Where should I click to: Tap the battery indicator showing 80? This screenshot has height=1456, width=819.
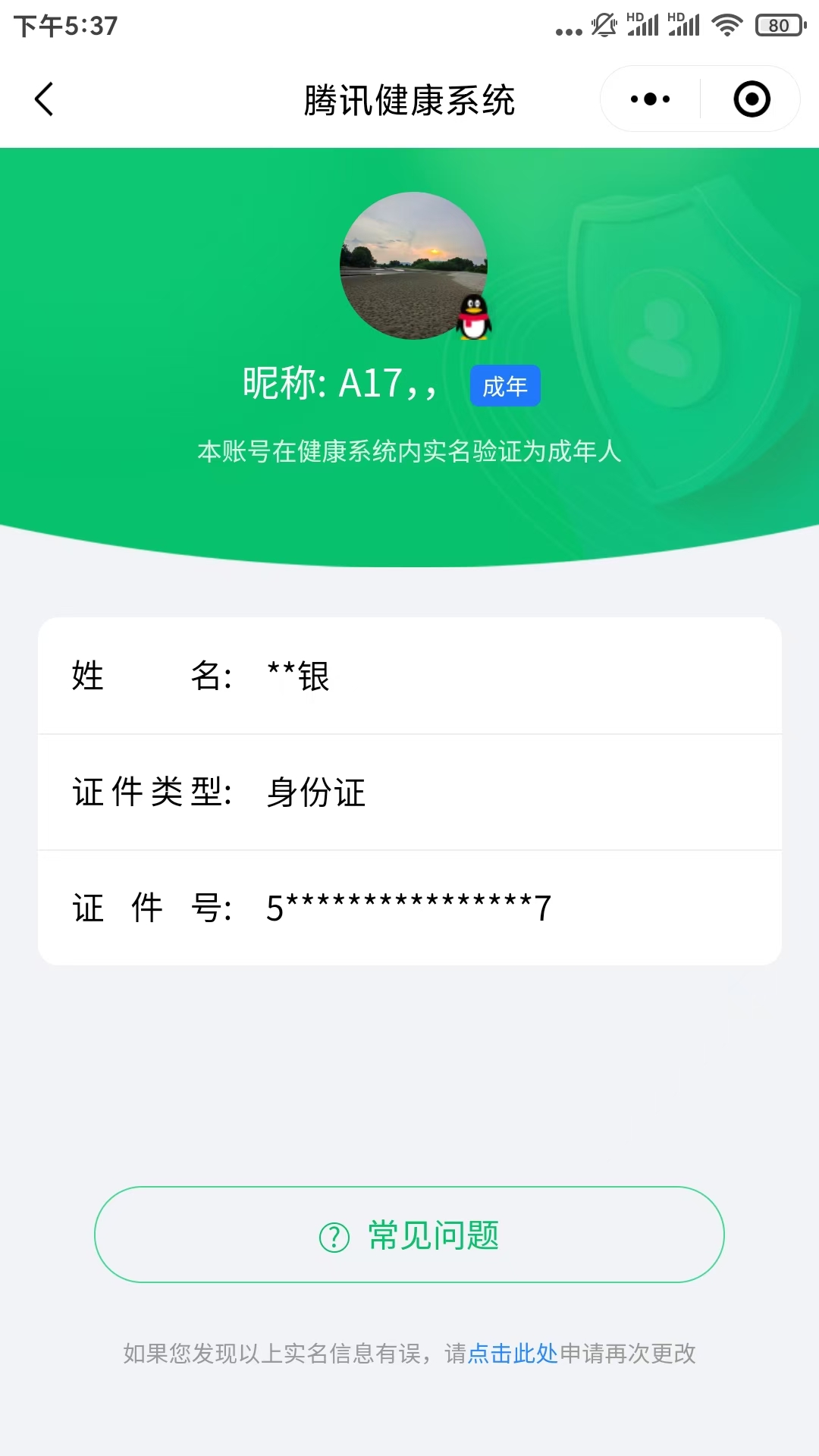coord(772,24)
